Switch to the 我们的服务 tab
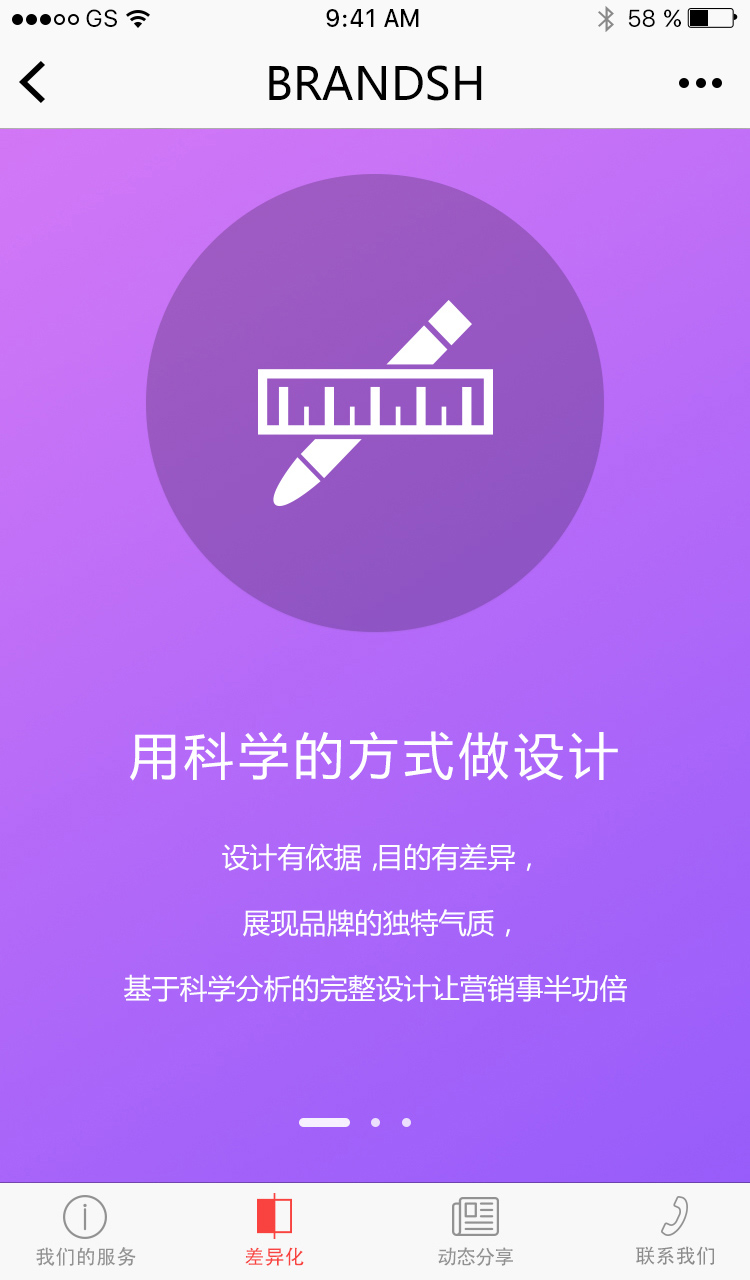Screen dimensions: 750x1280 [86, 1231]
